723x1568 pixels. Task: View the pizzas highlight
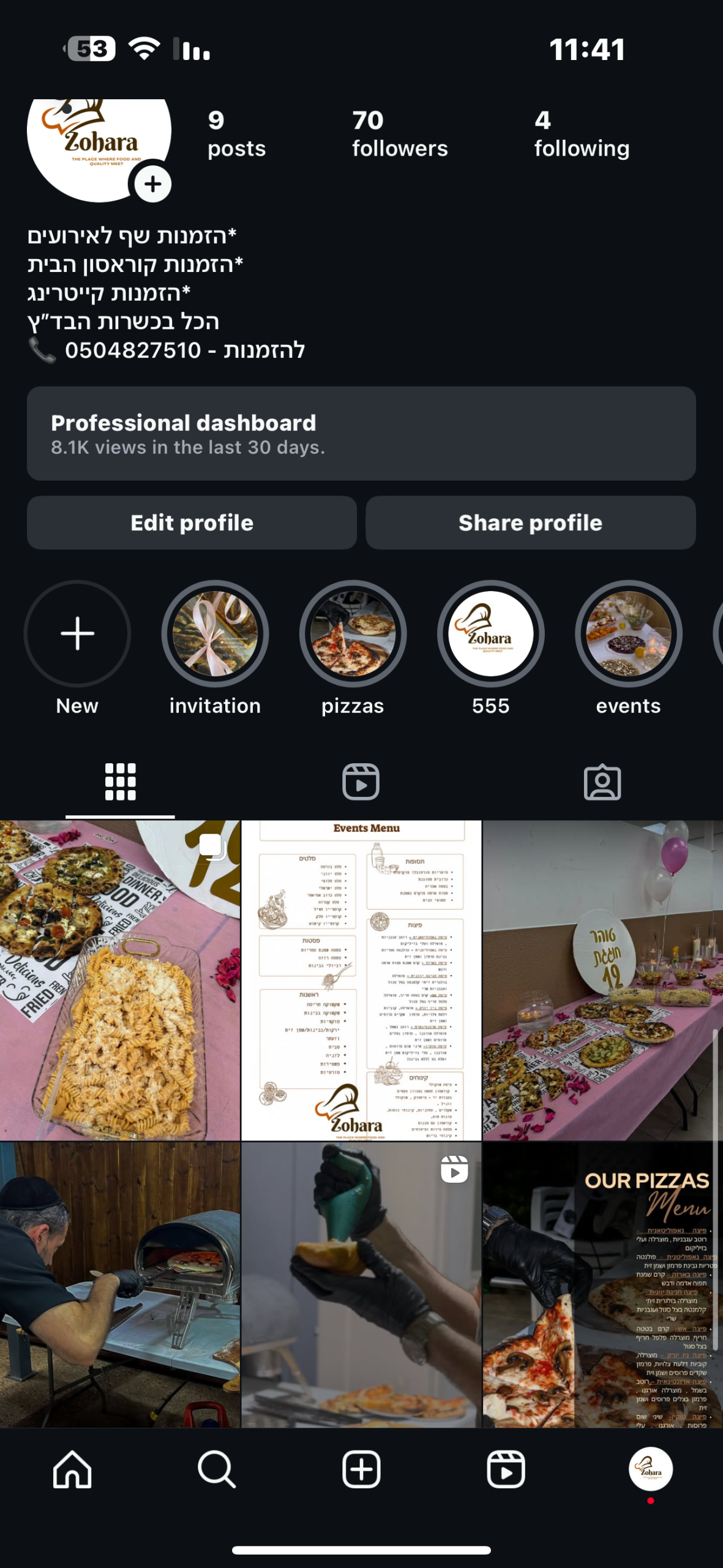click(x=353, y=634)
